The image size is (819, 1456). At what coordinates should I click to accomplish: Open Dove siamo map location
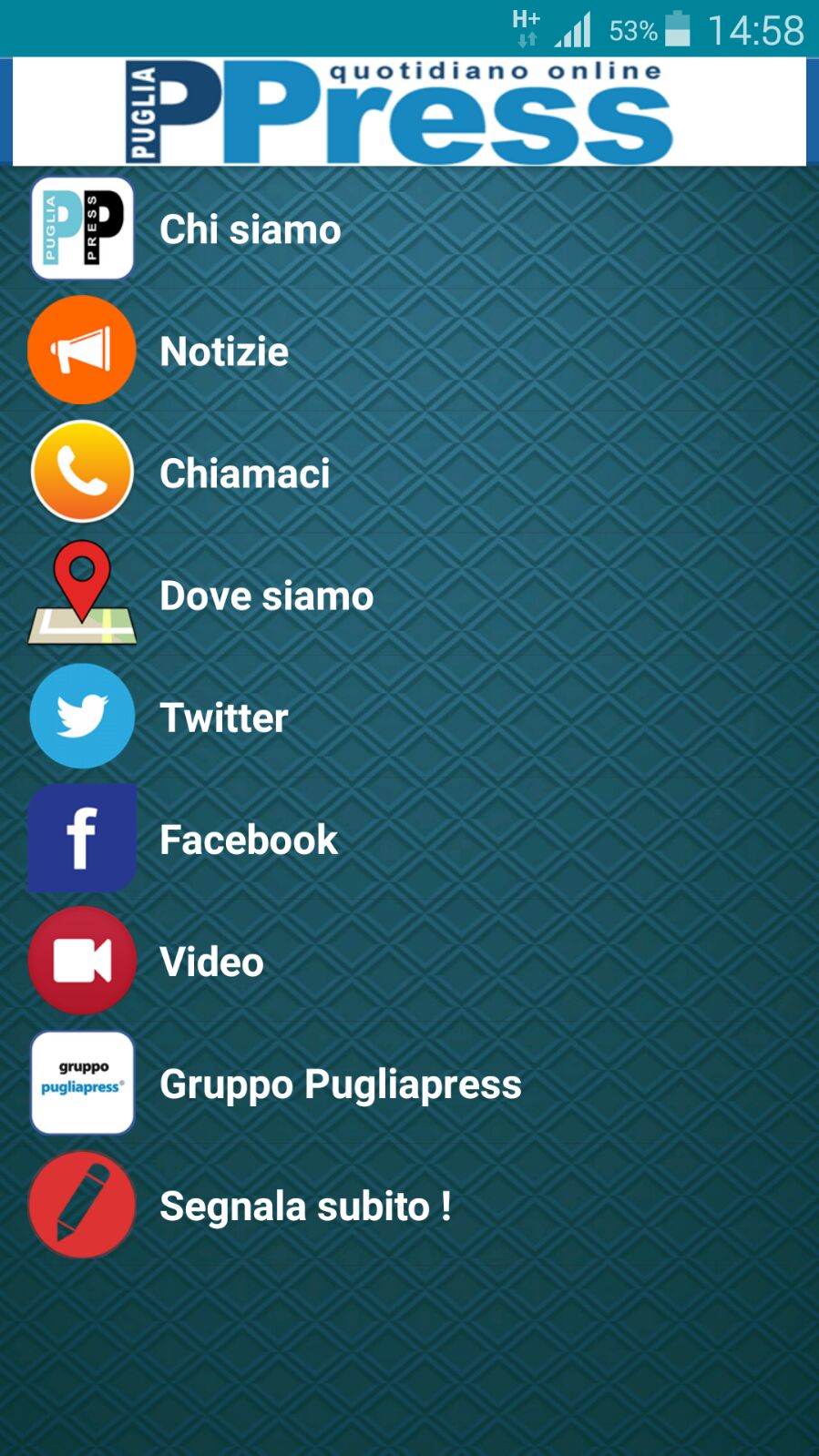(266, 596)
